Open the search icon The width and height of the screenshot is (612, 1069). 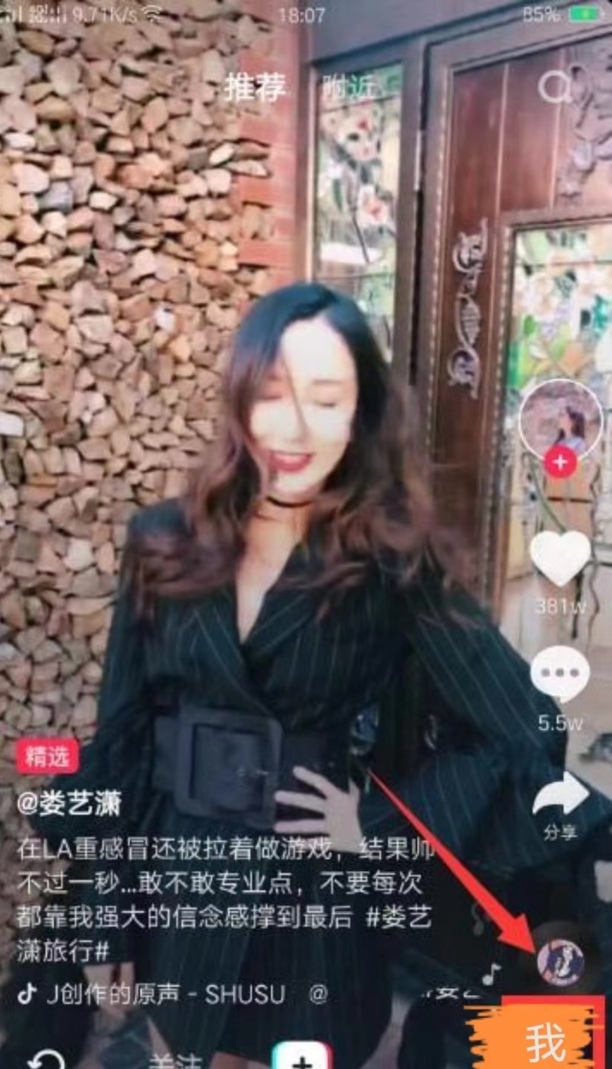pyautogui.click(x=554, y=88)
